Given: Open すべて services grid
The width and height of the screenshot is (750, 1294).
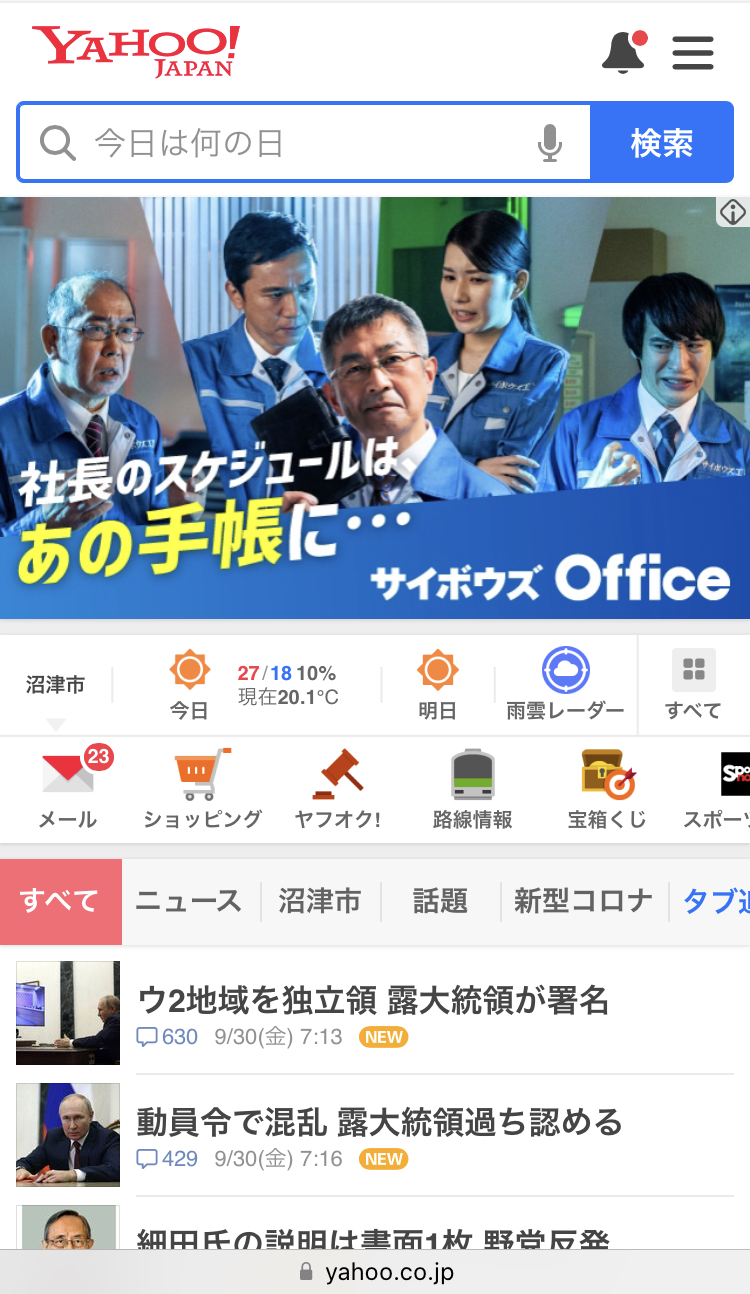Looking at the screenshot, I should [693, 685].
